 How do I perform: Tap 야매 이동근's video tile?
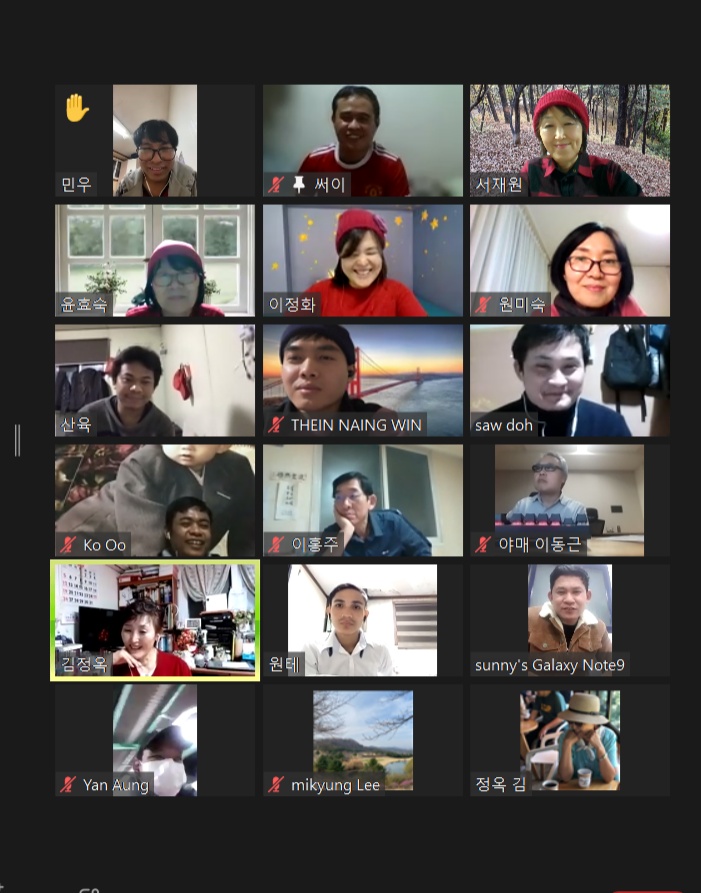(x=570, y=500)
